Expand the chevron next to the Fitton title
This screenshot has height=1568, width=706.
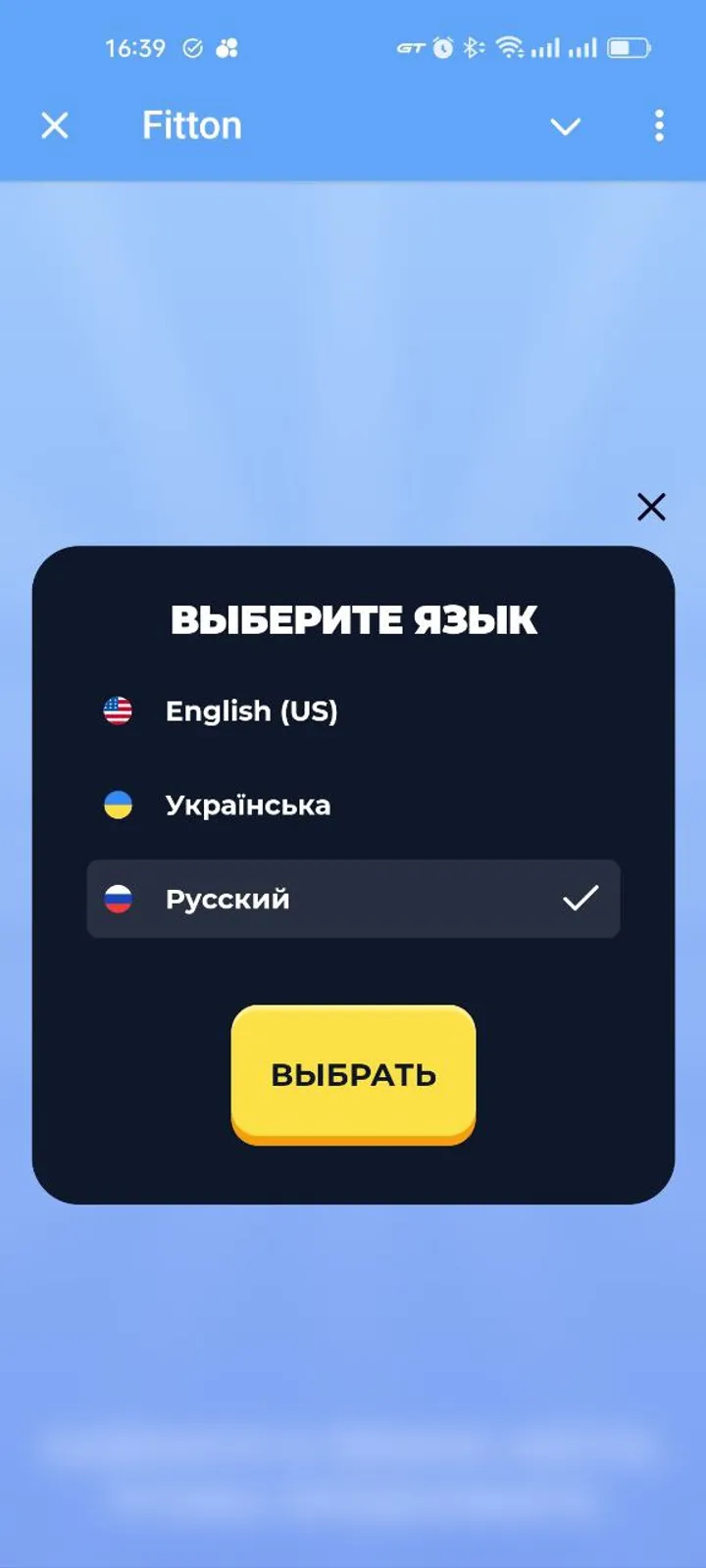click(566, 126)
